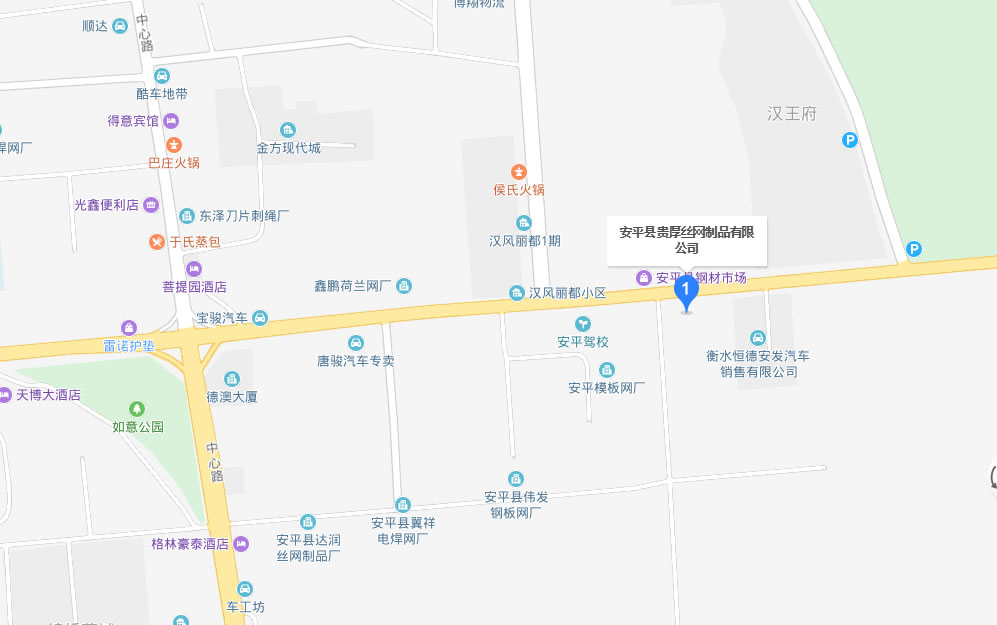Select the 金方现代城 building marker
The height and width of the screenshot is (625, 997).
(x=288, y=130)
